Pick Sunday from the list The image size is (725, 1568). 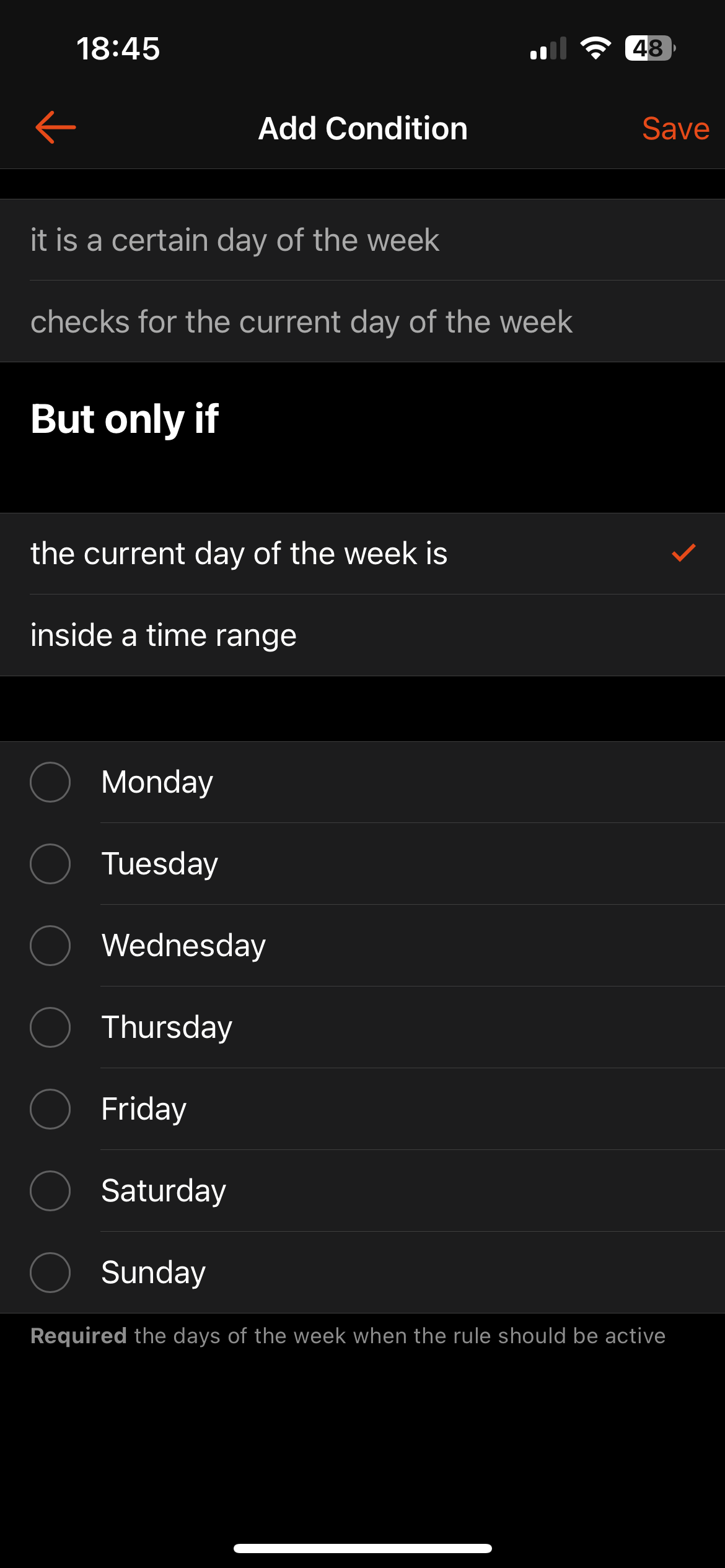pyautogui.click(x=362, y=1273)
